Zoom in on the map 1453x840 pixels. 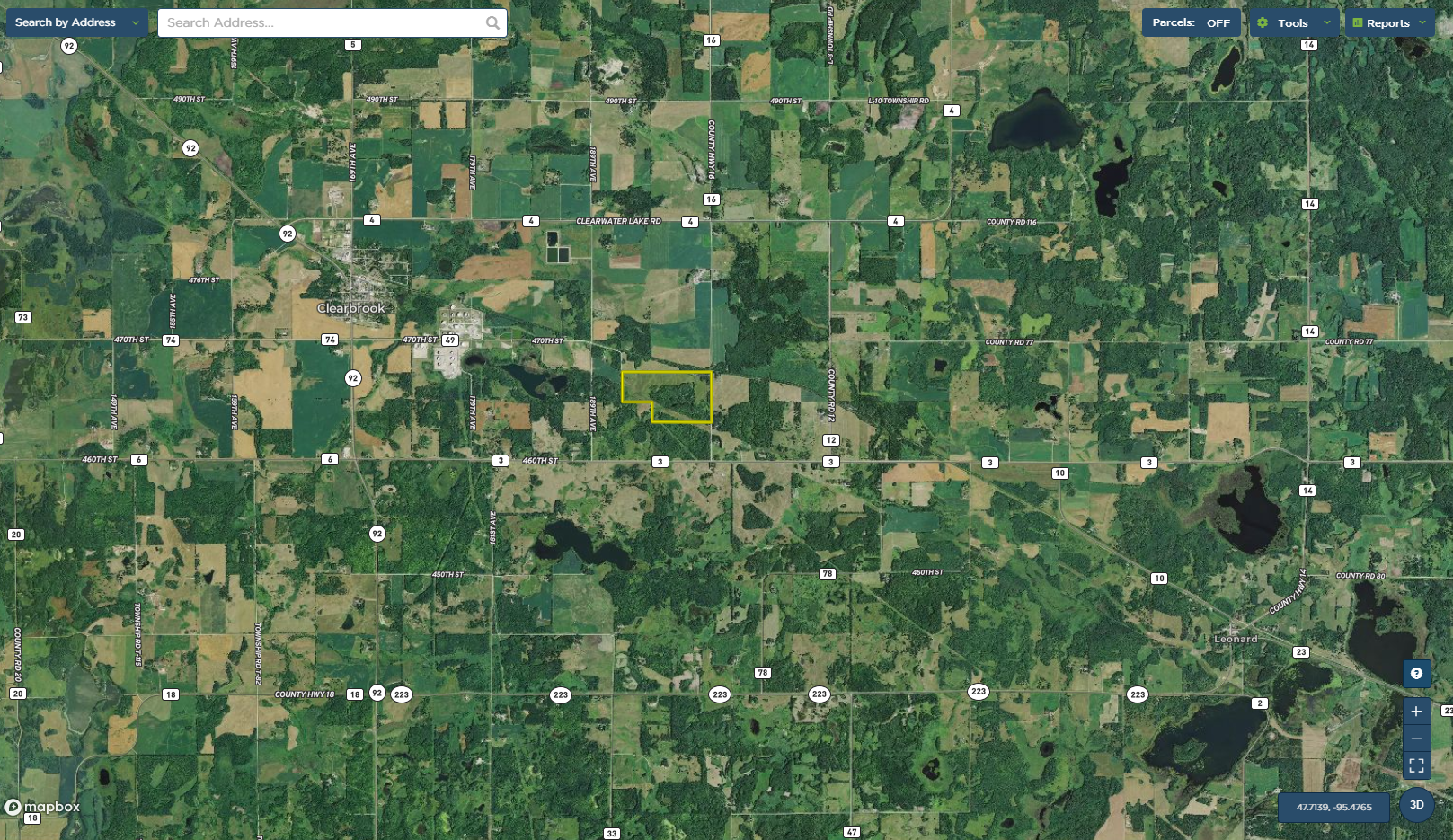click(x=1416, y=712)
